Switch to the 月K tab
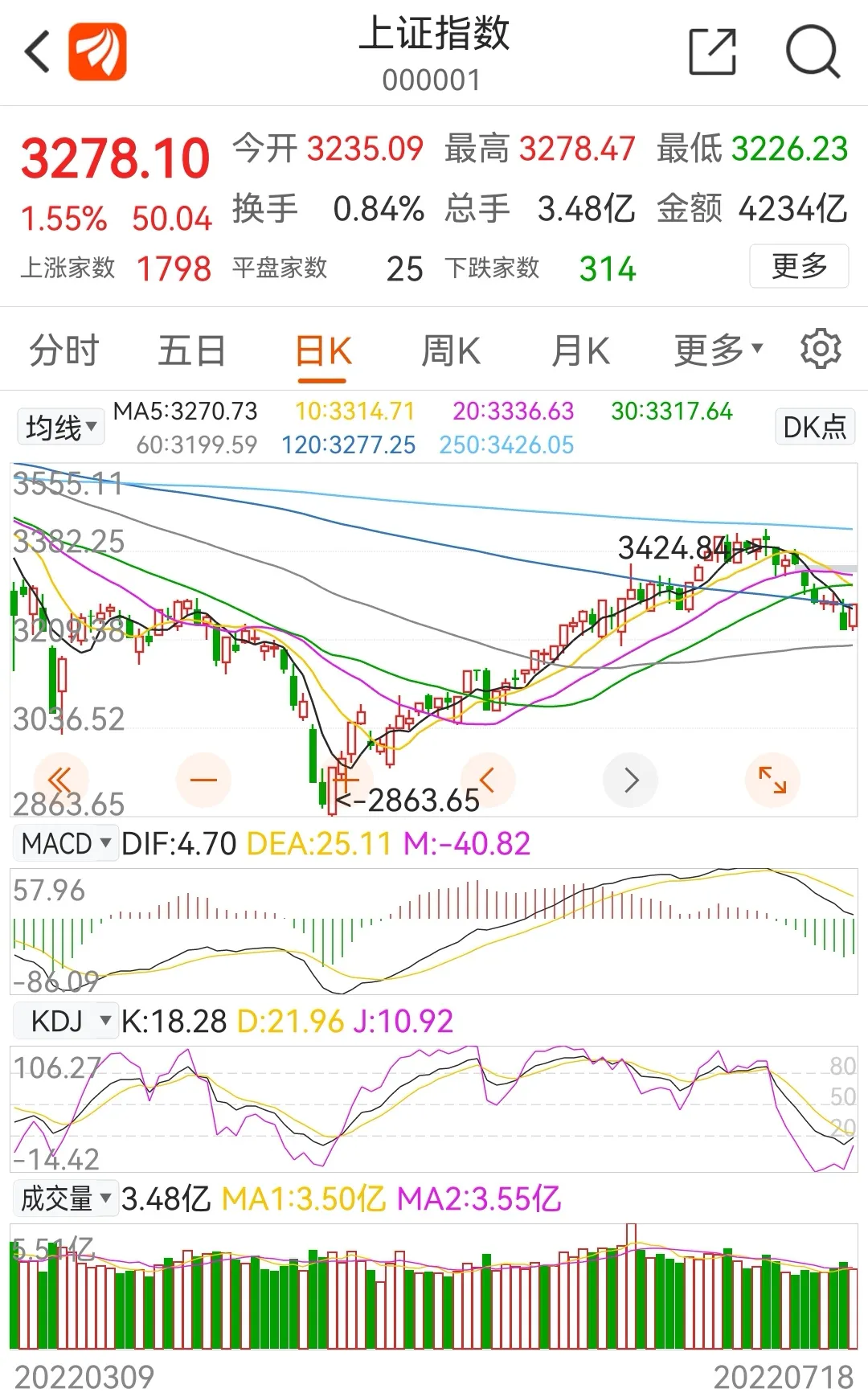Image resolution: width=868 pixels, height=1393 pixels. [580, 351]
